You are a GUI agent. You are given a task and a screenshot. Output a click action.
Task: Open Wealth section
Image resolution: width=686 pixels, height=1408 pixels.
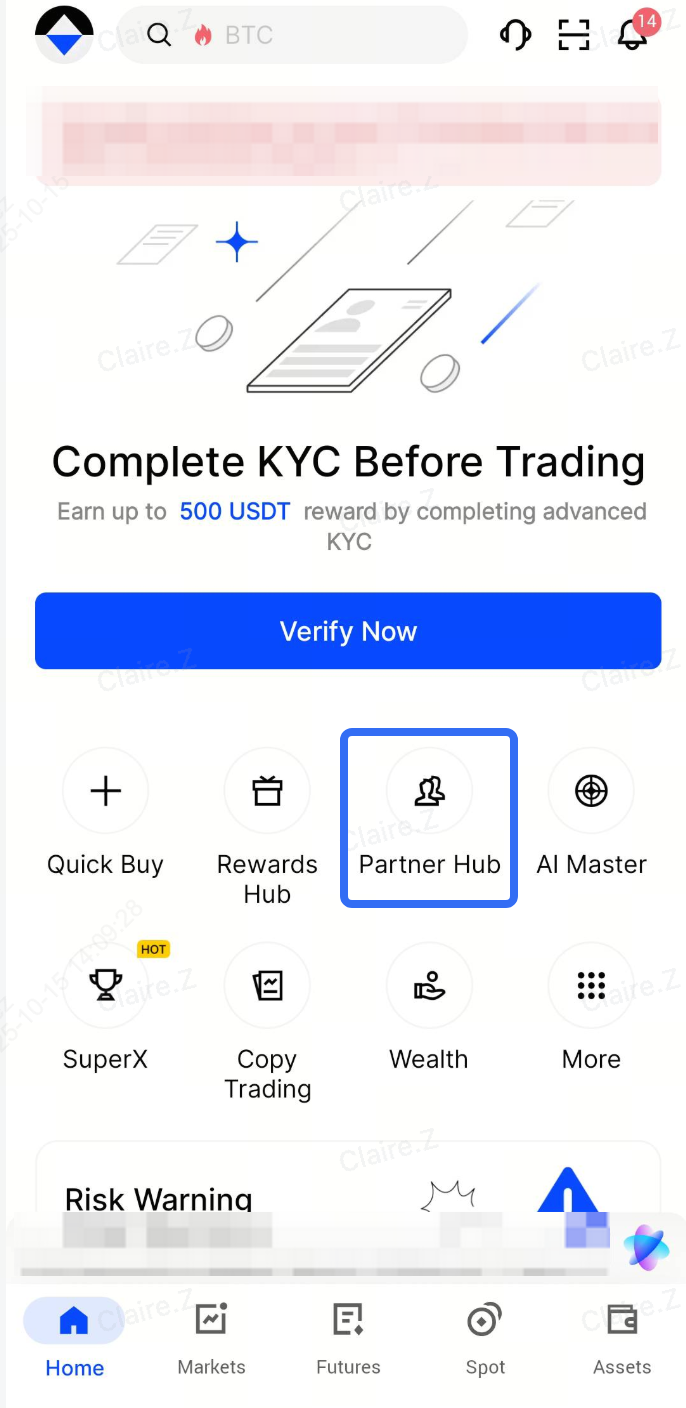[429, 986]
